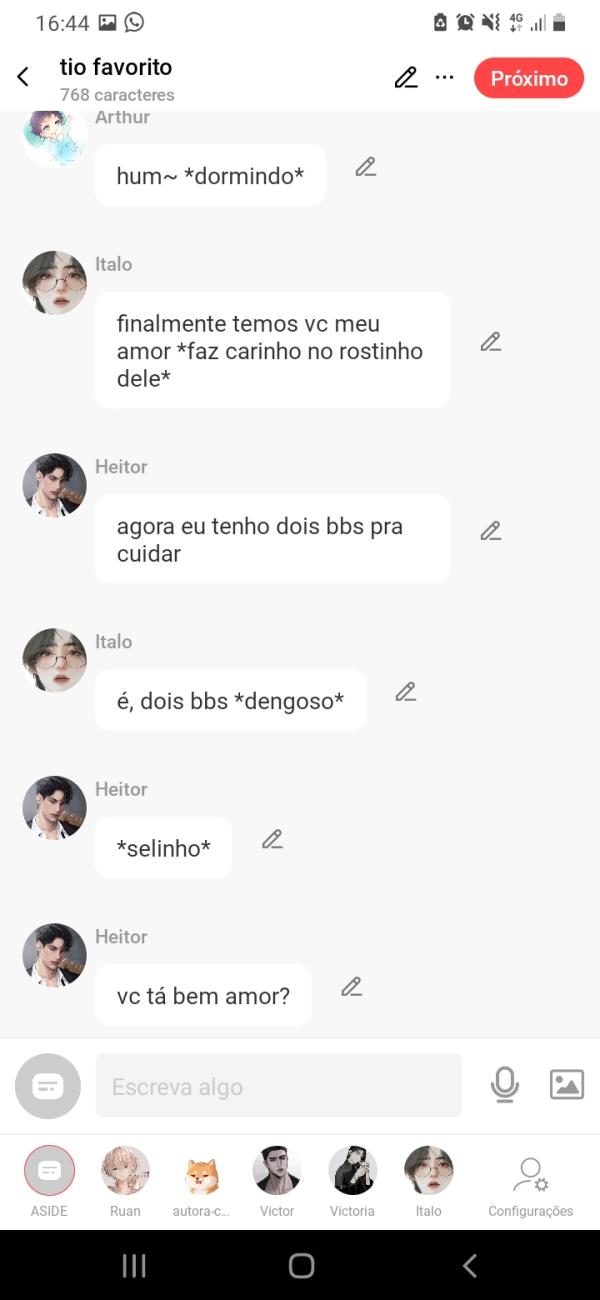Edit the story title pencil icon

click(x=405, y=78)
